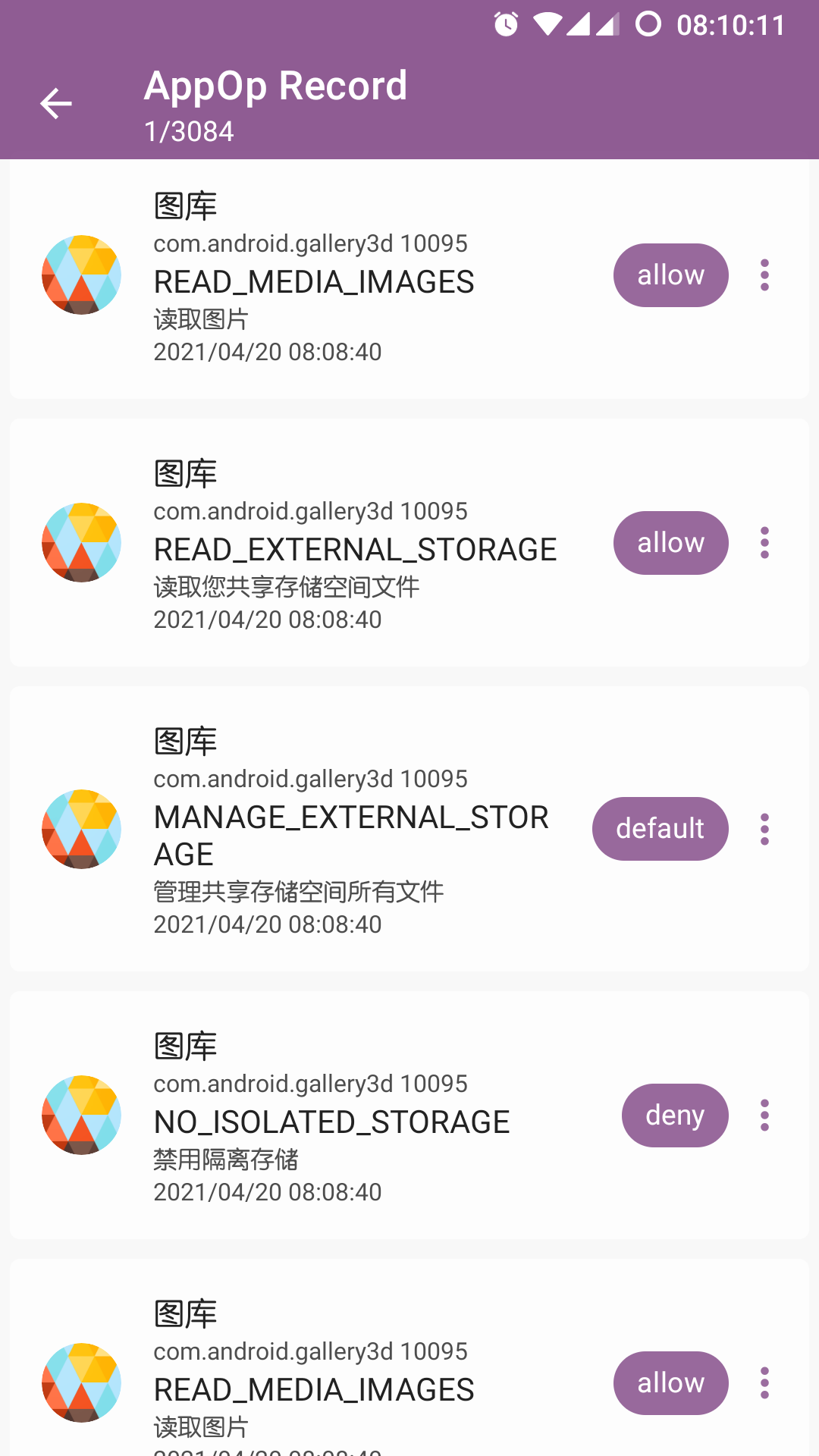Image resolution: width=819 pixels, height=1456 pixels.
Task: Open the overflow menu for MANAGE_EXTERNAL_STORAGE
Action: coord(764,829)
